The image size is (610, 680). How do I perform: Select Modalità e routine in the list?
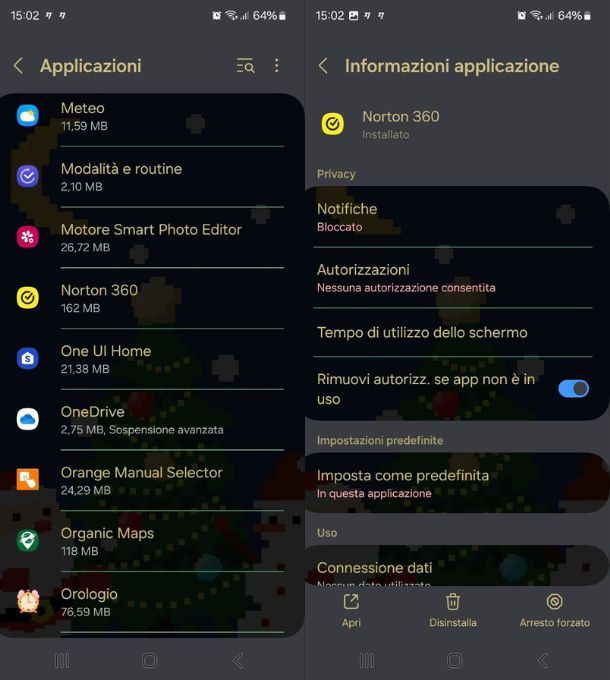[150, 177]
